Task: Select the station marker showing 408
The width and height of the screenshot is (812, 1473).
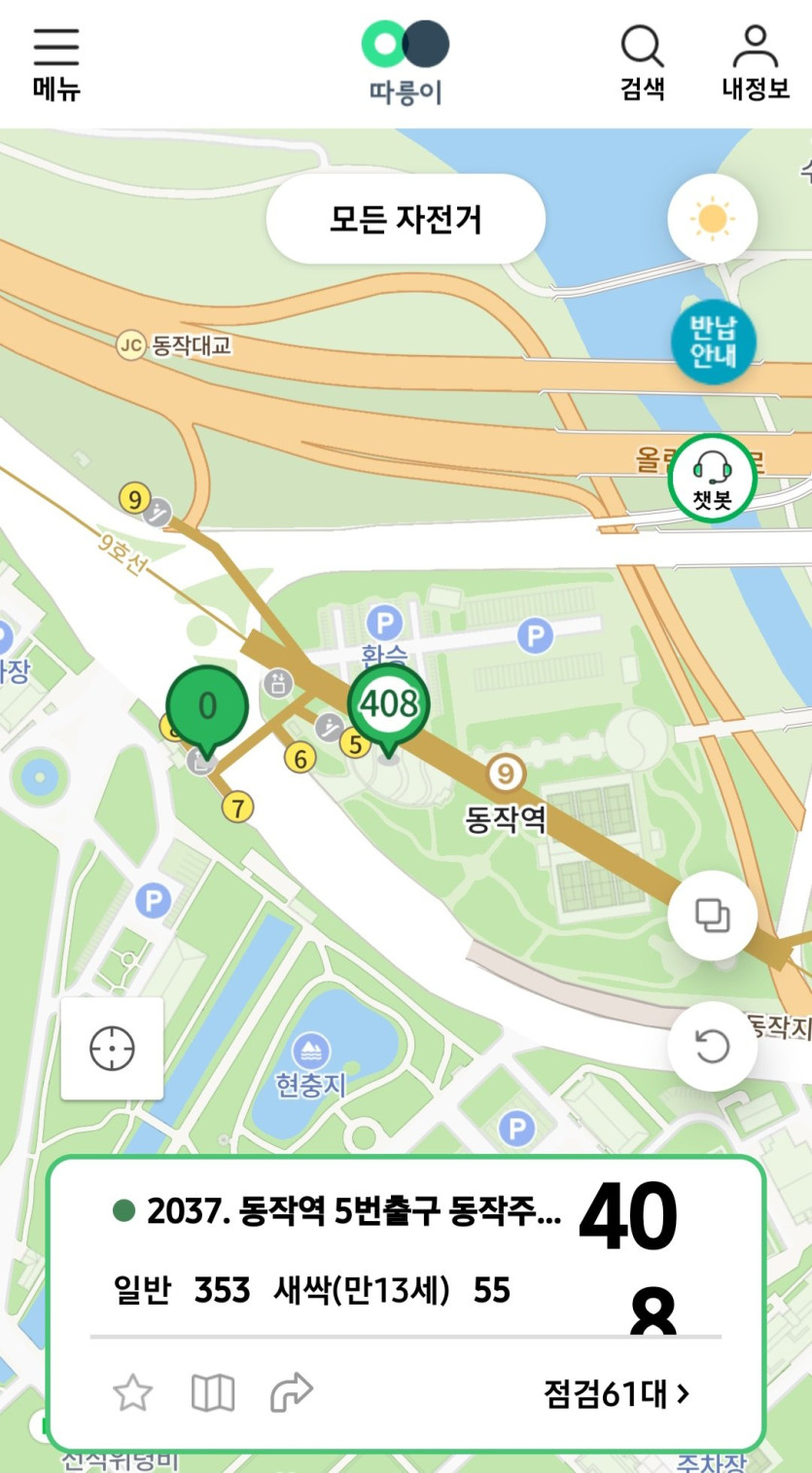Action: (x=389, y=704)
